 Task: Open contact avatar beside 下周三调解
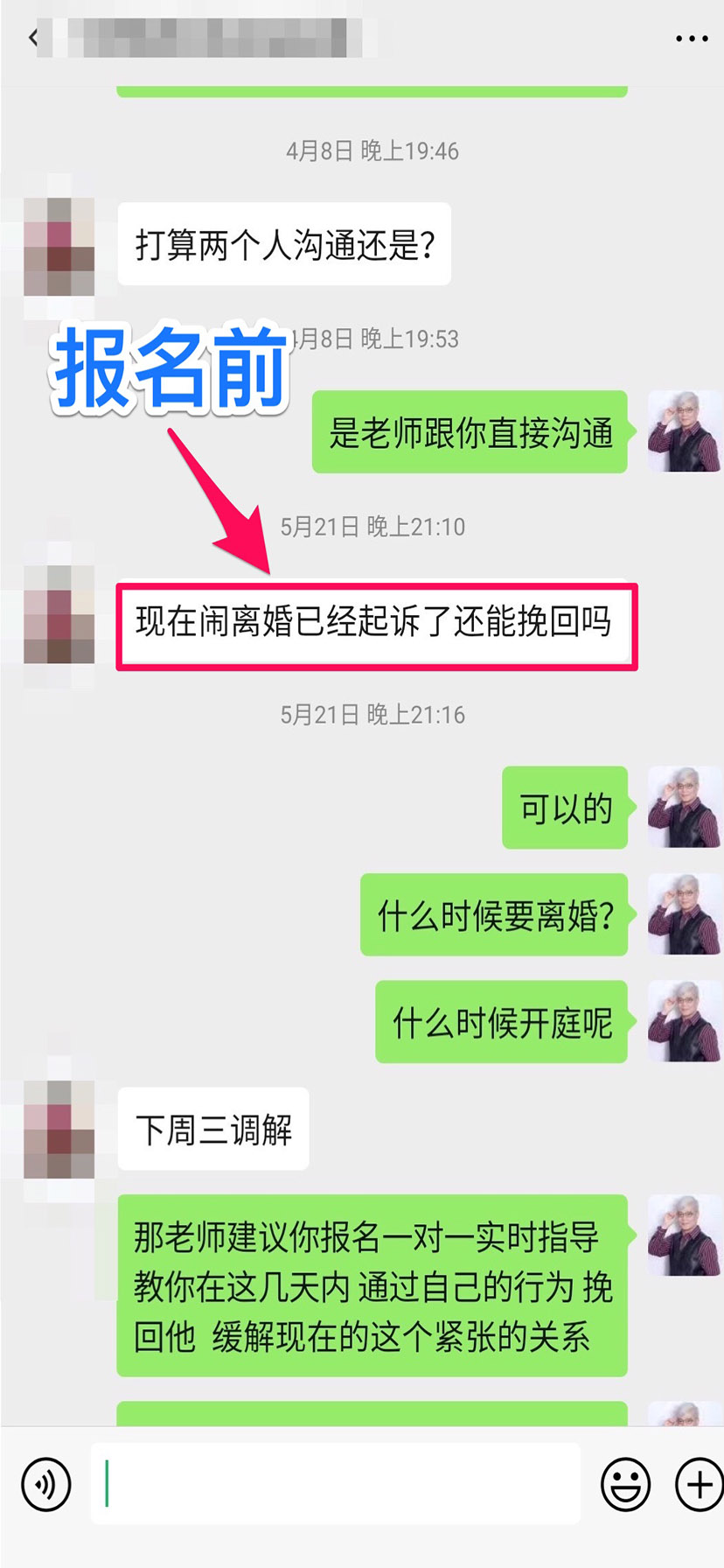(x=59, y=1129)
